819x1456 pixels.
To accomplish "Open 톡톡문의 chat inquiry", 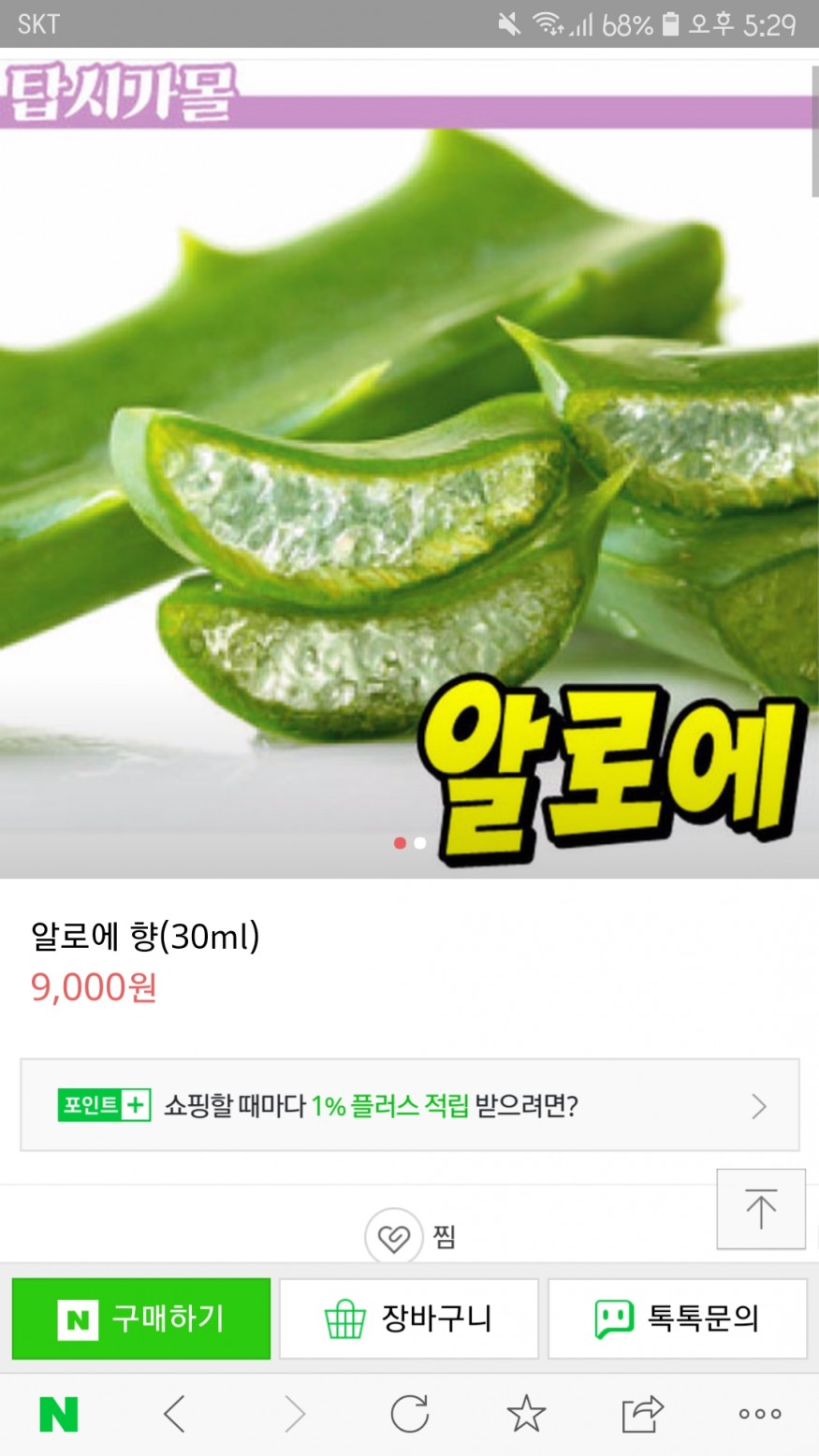I will [677, 1318].
